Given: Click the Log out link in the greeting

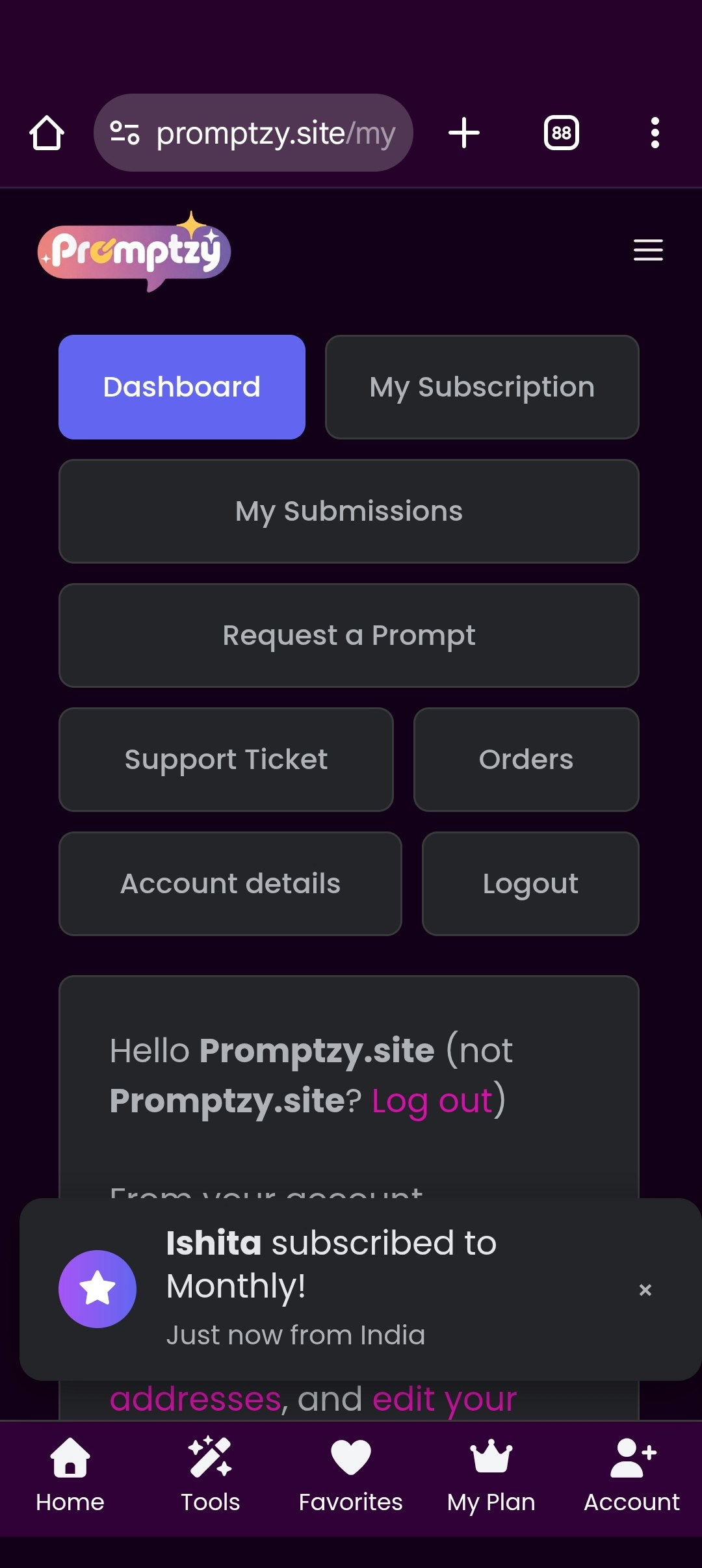Looking at the screenshot, I should point(430,1100).
